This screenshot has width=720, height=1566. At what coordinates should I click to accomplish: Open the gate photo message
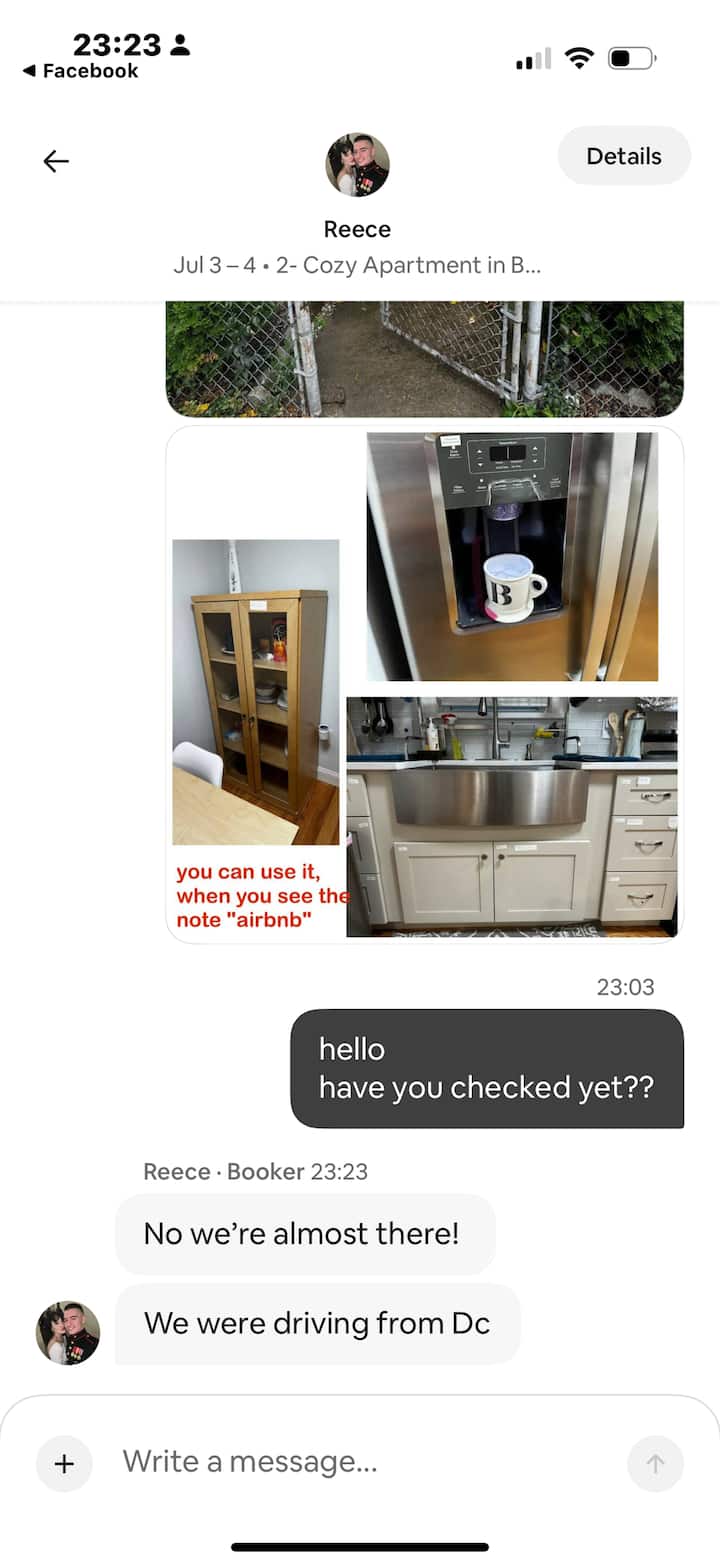(425, 360)
